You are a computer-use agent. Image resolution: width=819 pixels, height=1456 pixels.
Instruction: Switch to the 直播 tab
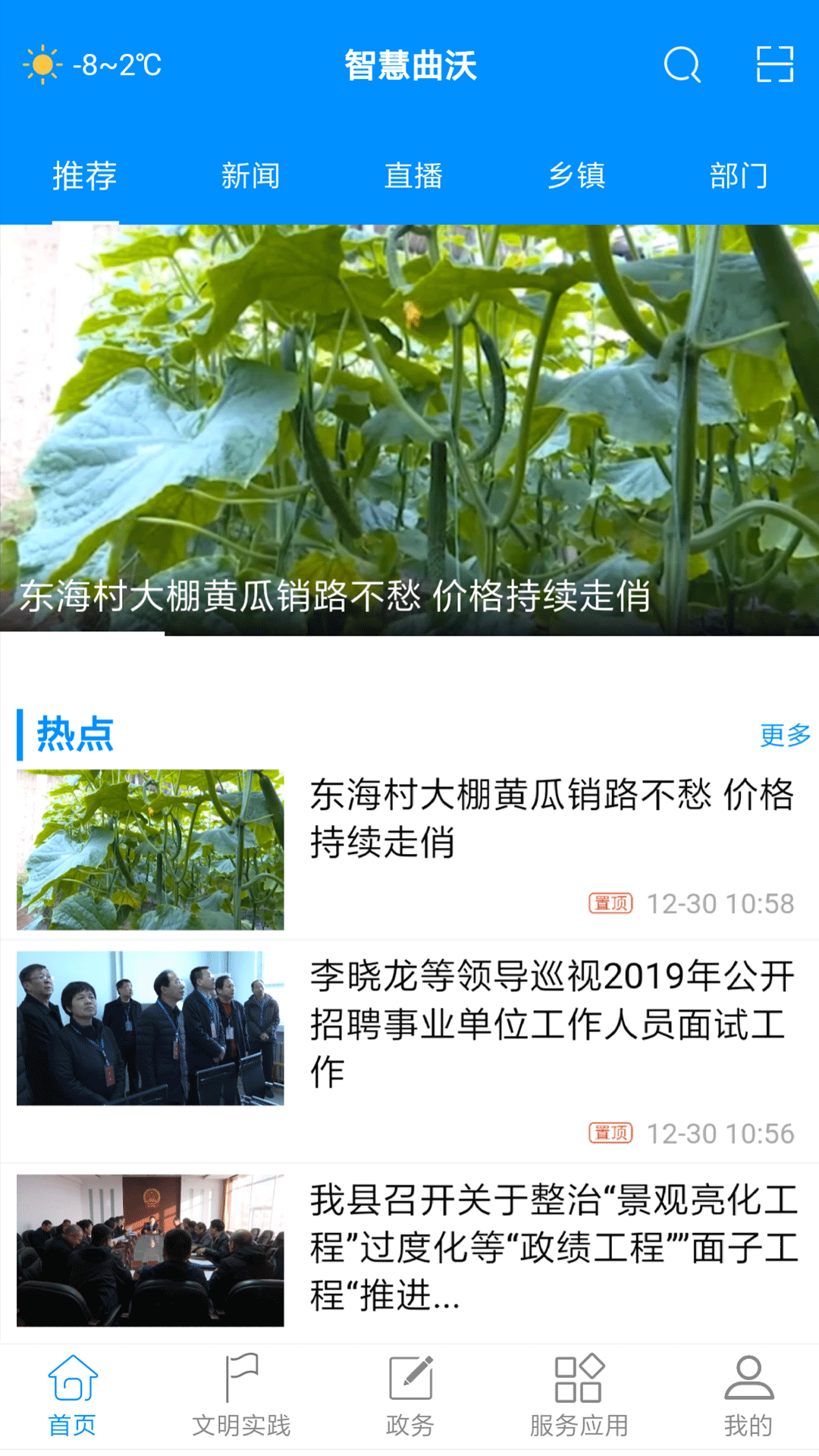[x=413, y=176]
